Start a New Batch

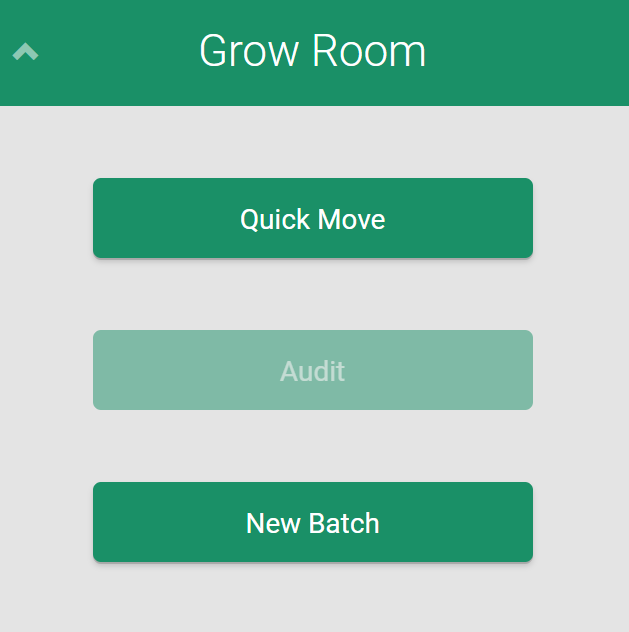pyautogui.click(x=312, y=522)
